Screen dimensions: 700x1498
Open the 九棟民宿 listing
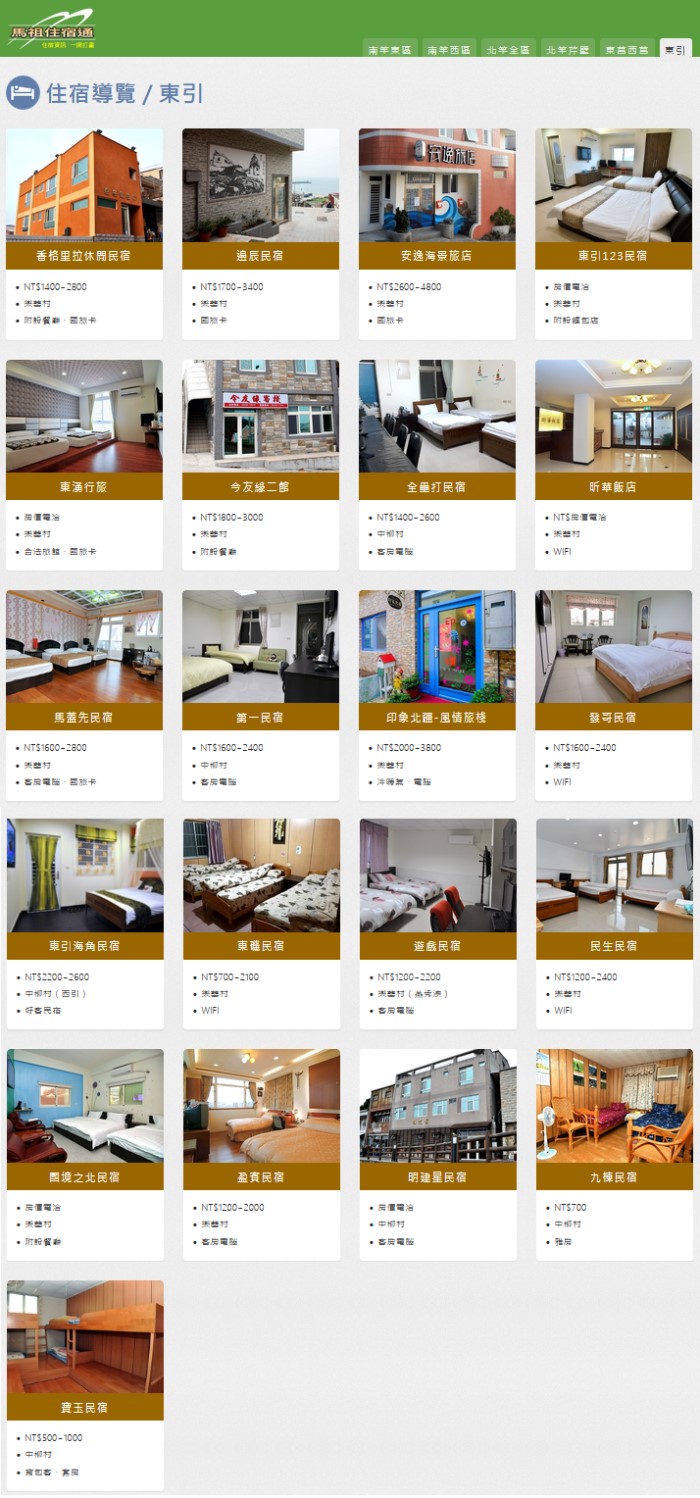point(613,1176)
